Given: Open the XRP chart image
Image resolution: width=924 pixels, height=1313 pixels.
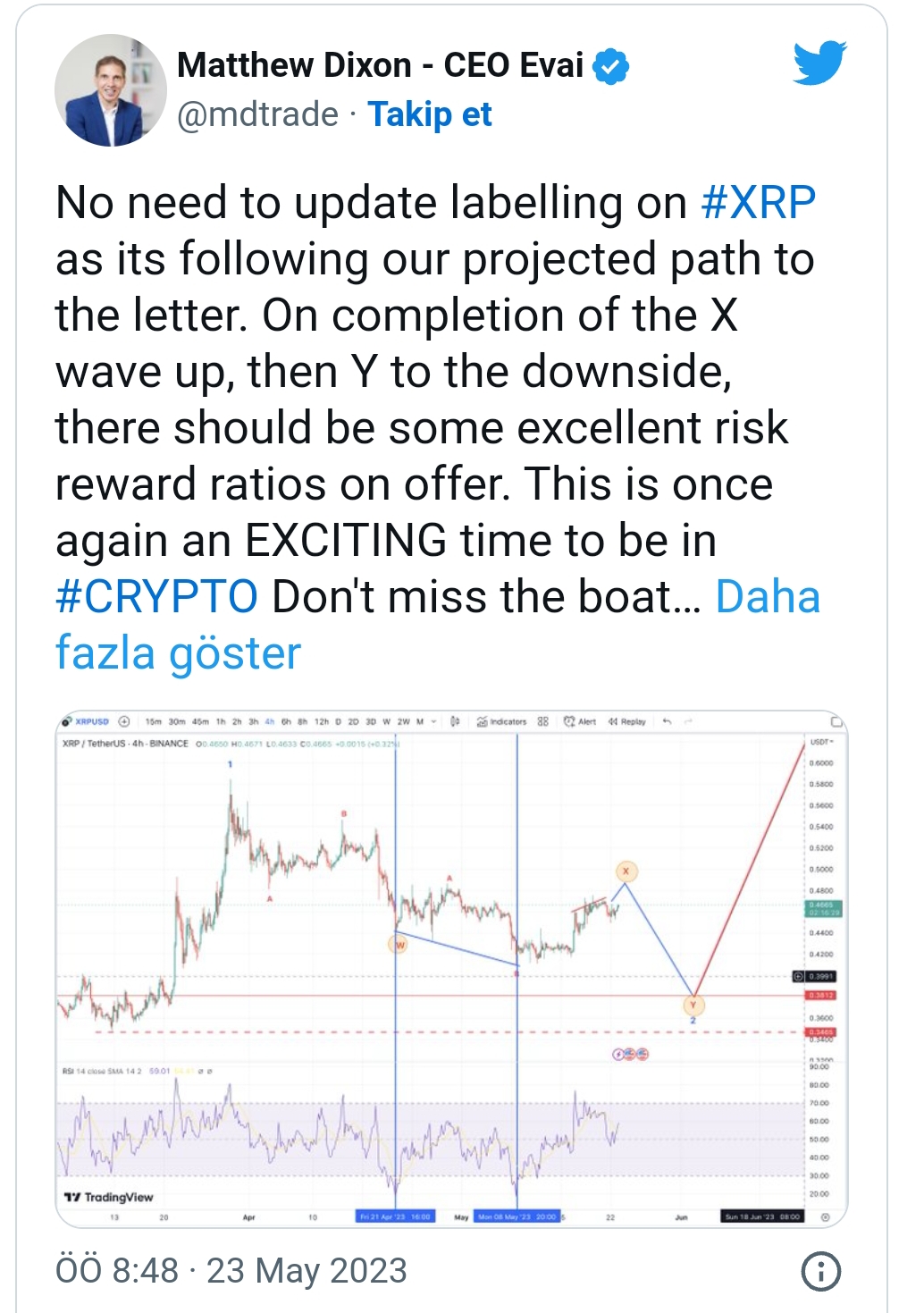Looking at the screenshot, I should click(451, 968).
